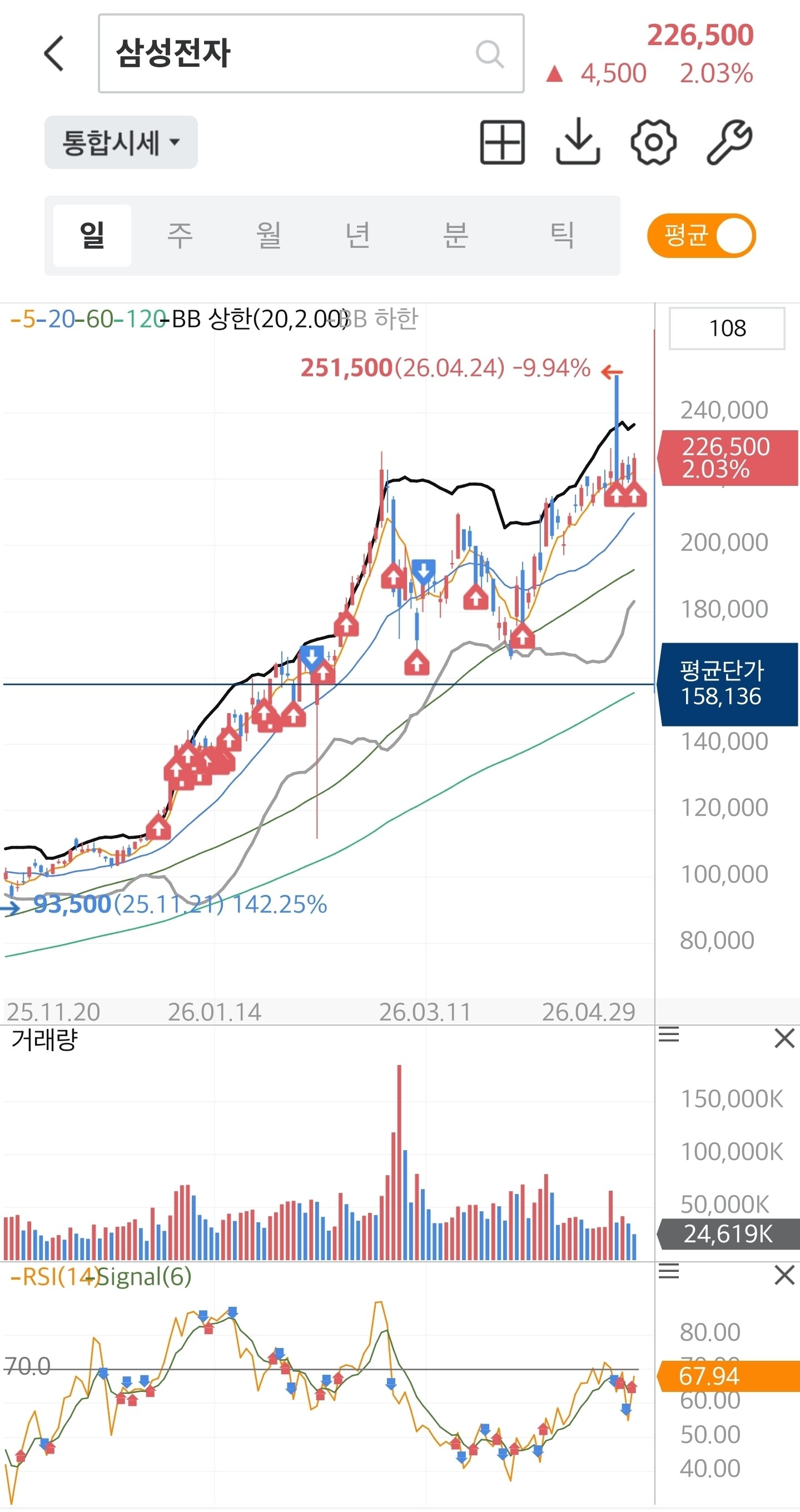Expand the 통합시세 dropdown
The width and height of the screenshot is (800, 1512).
(x=121, y=143)
